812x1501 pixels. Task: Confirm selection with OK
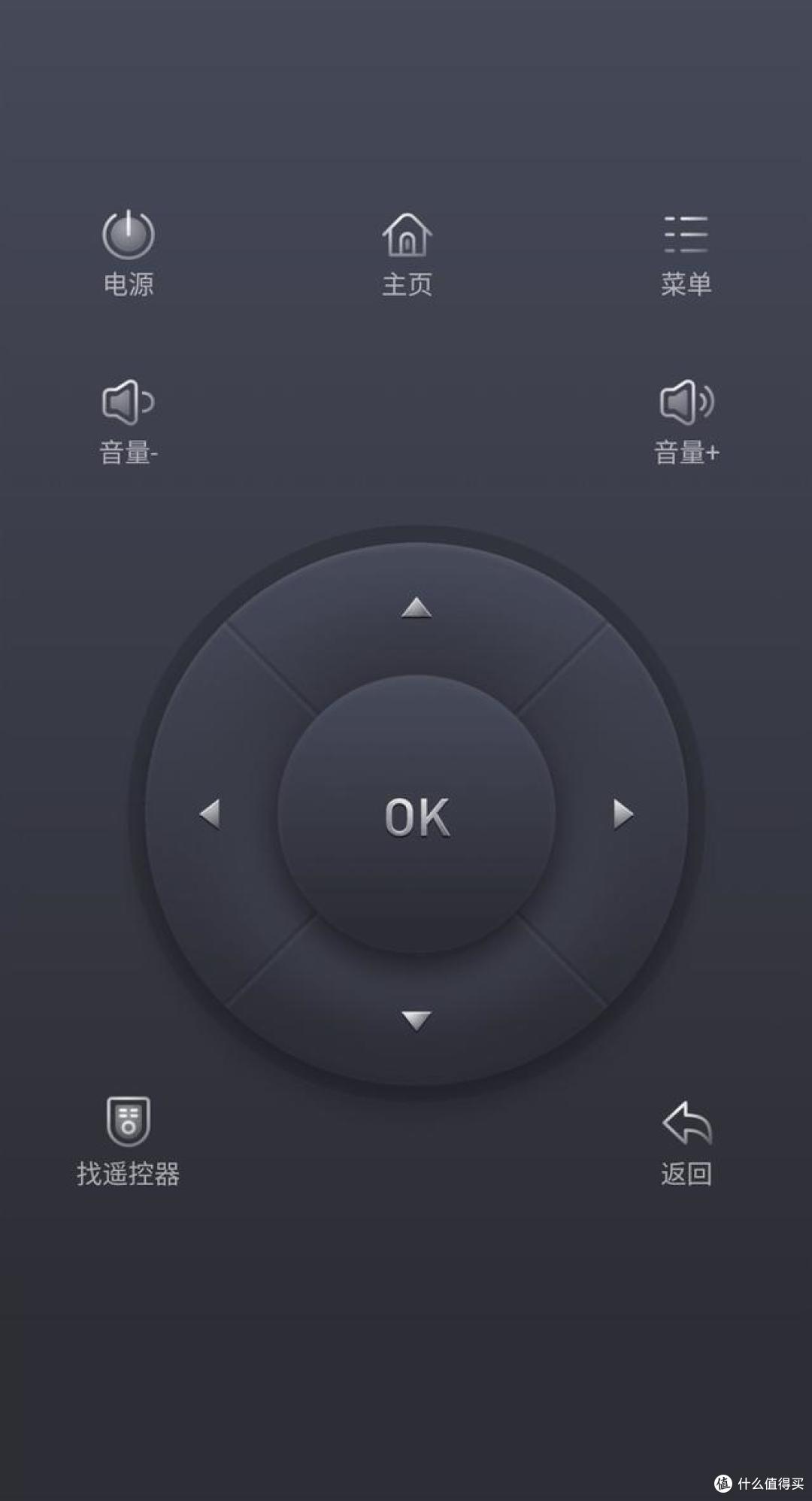coord(417,816)
